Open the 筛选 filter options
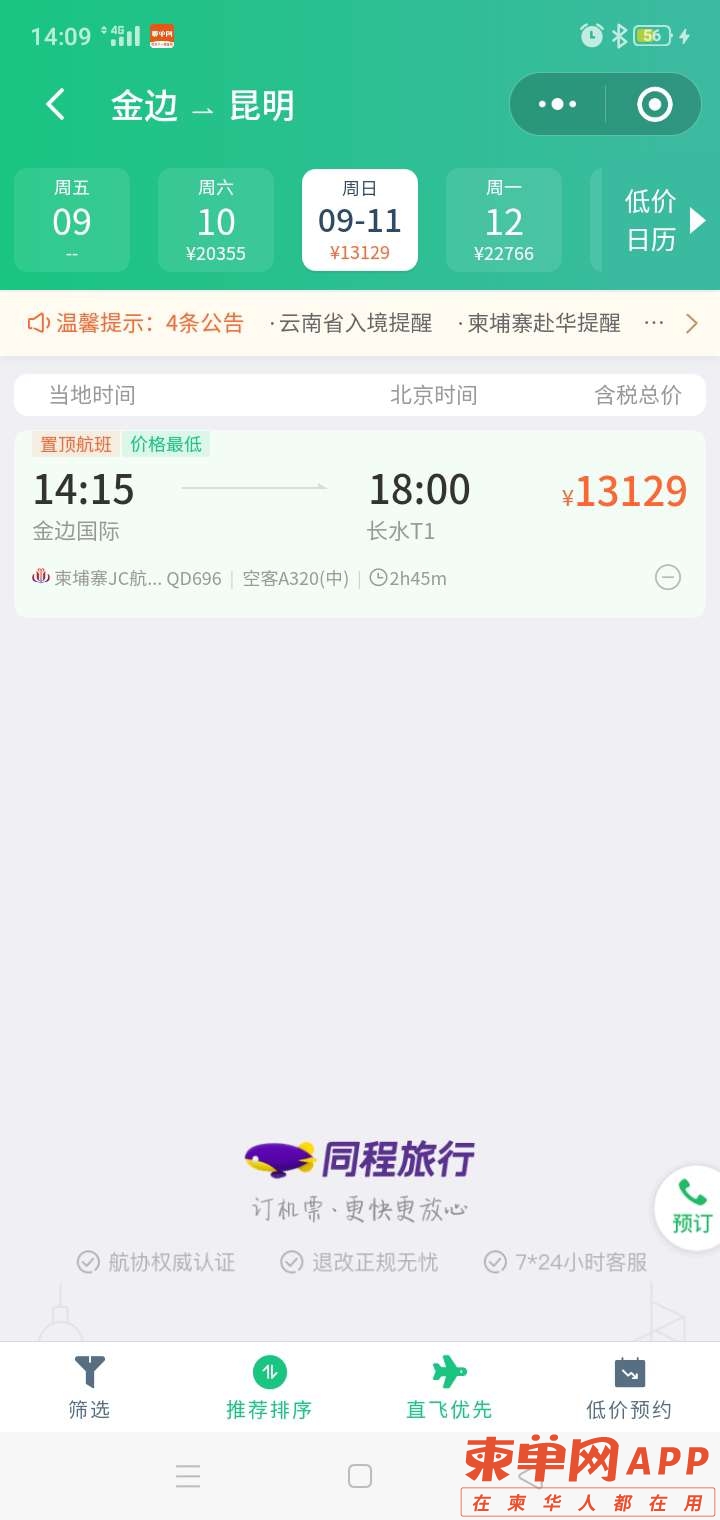The image size is (720, 1520). click(x=89, y=1387)
